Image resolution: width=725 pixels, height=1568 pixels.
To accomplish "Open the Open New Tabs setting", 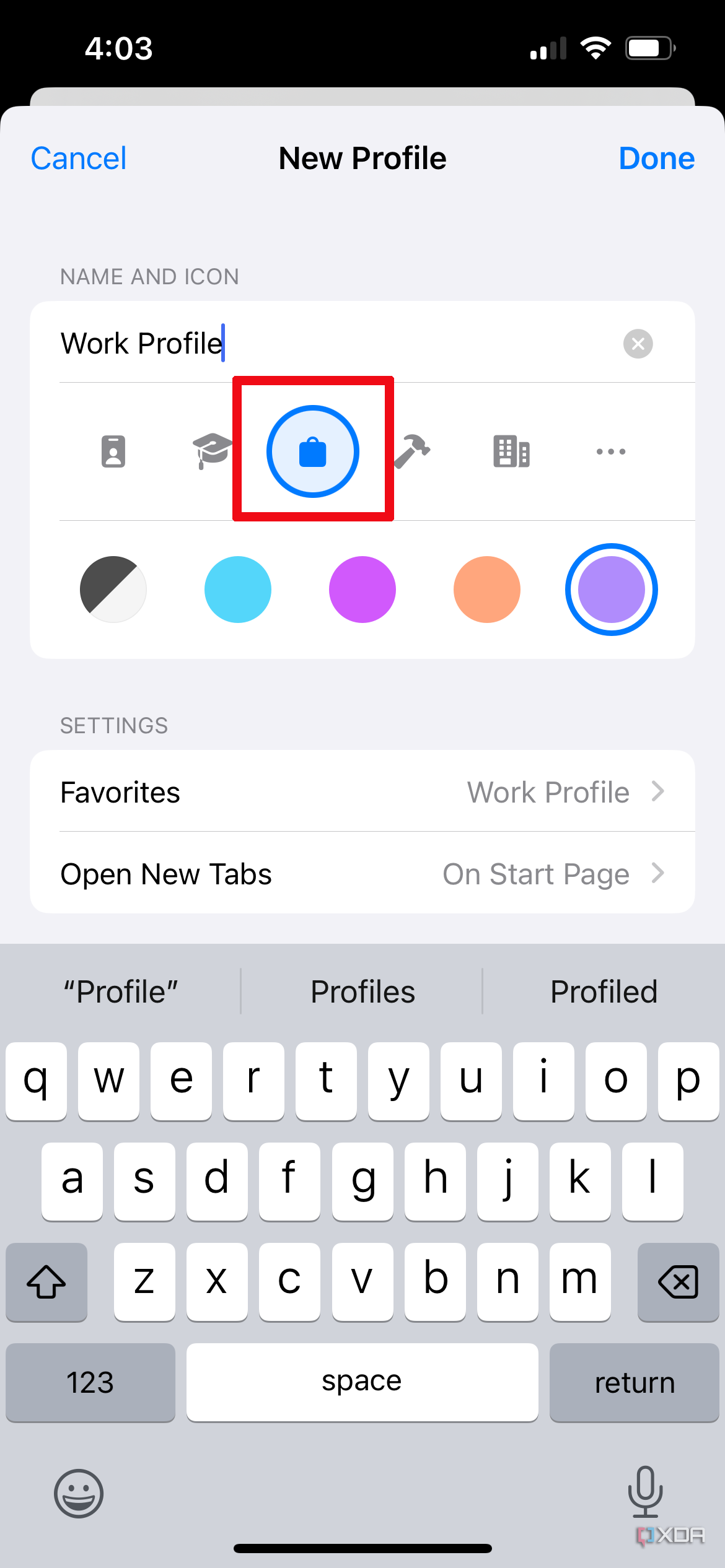I will click(x=362, y=874).
